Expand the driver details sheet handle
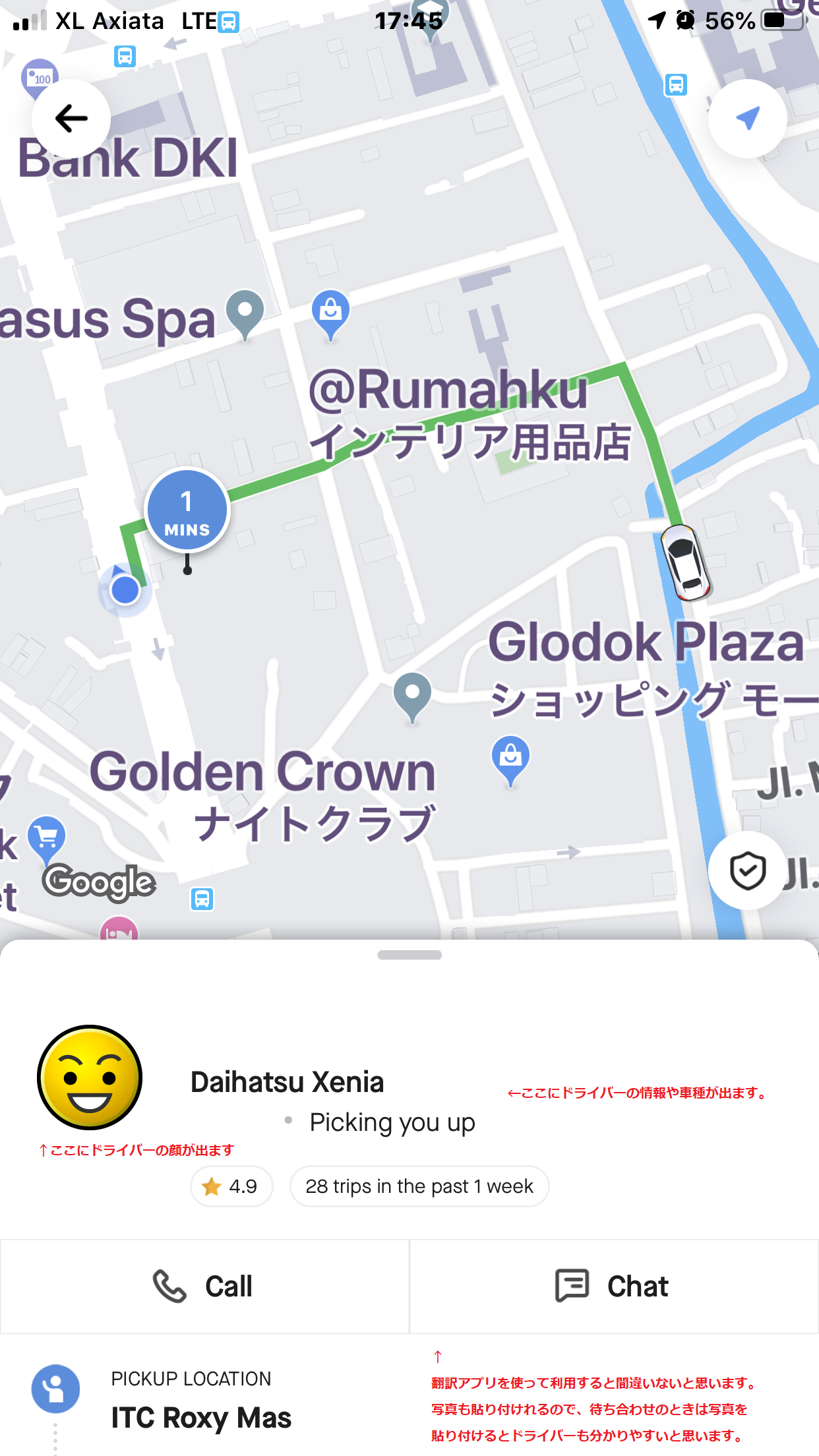 click(409, 955)
